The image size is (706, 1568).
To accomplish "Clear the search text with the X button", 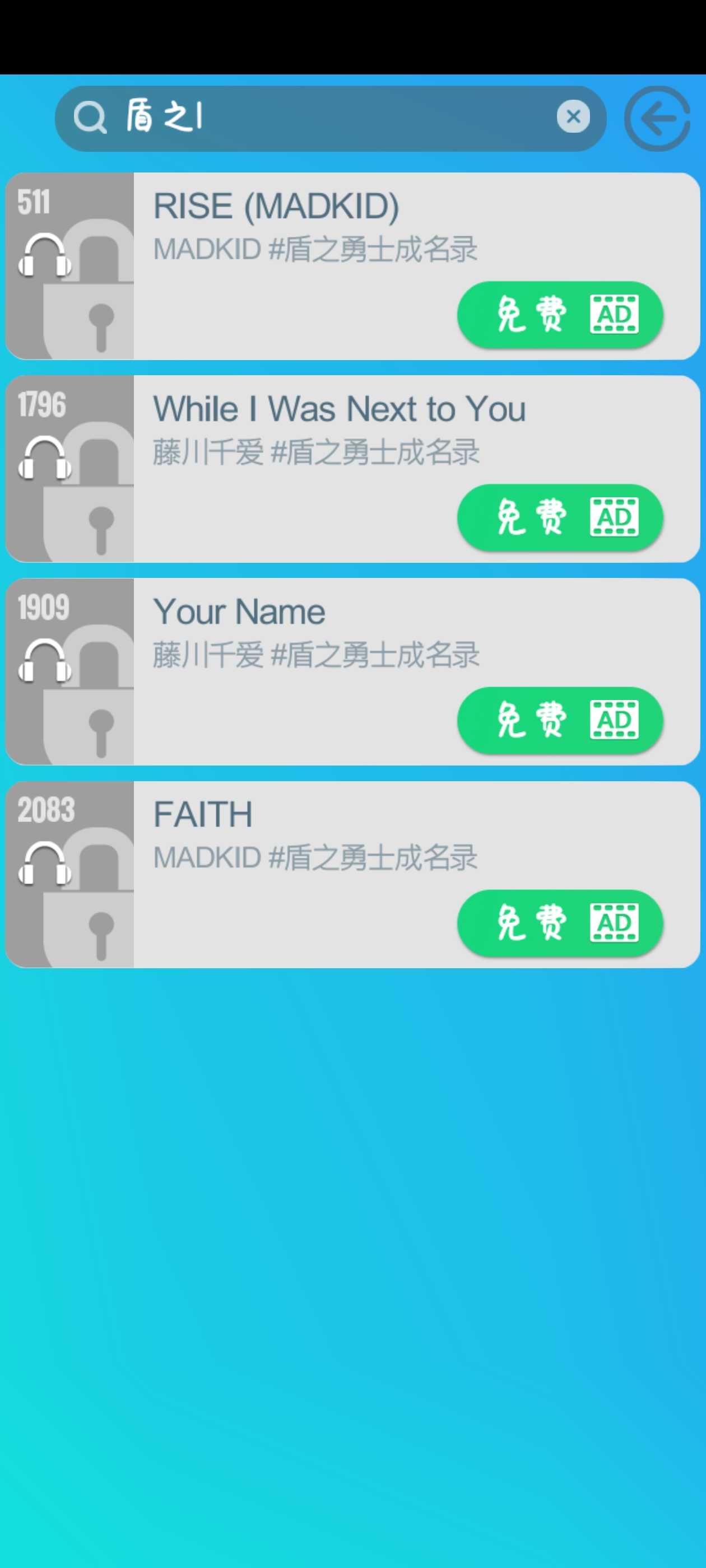I will pyautogui.click(x=573, y=116).
